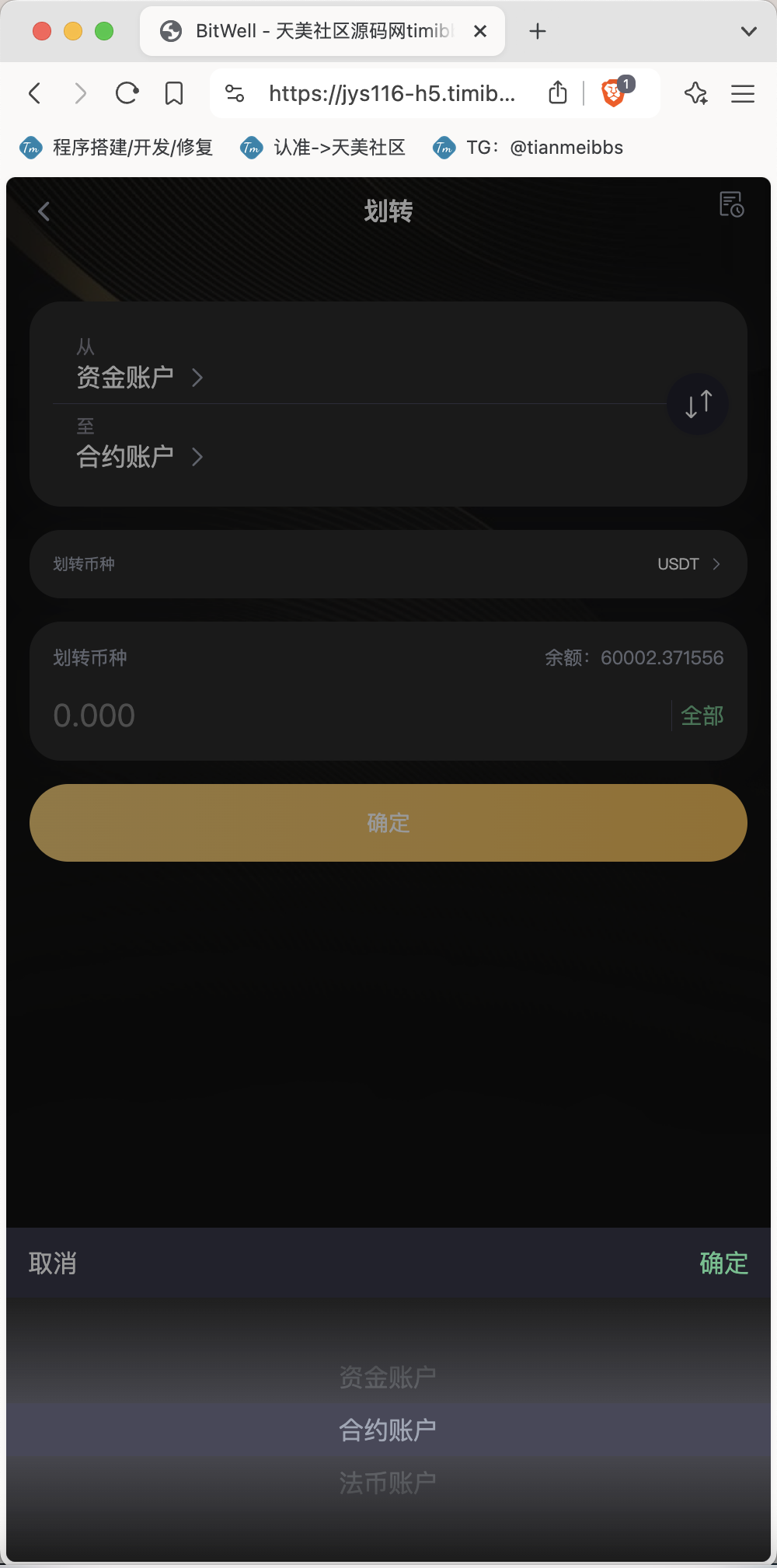Tap 取消 to dismiss the account picker

(53, 1263)
